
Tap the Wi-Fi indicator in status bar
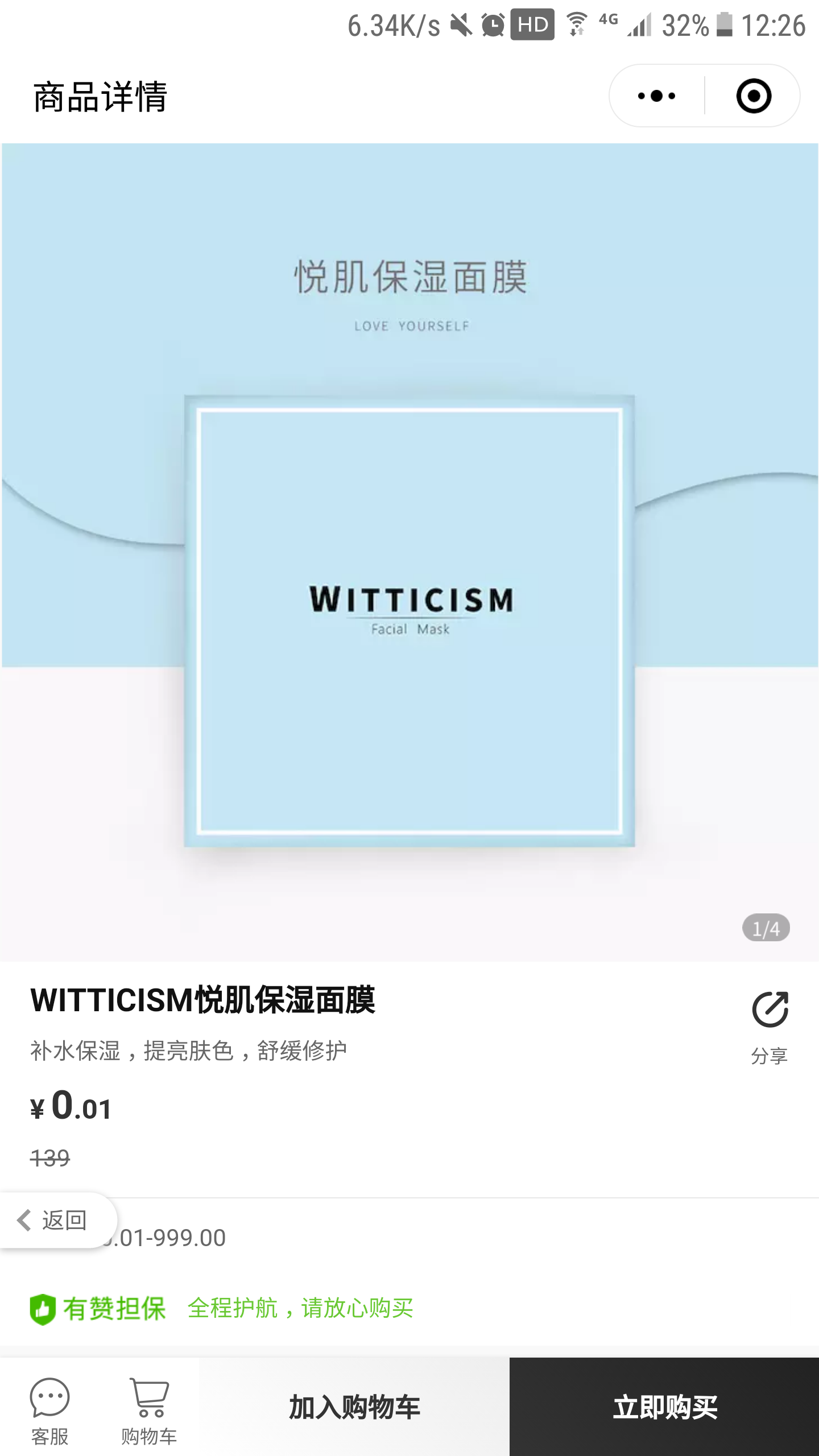tap(574, 24)
